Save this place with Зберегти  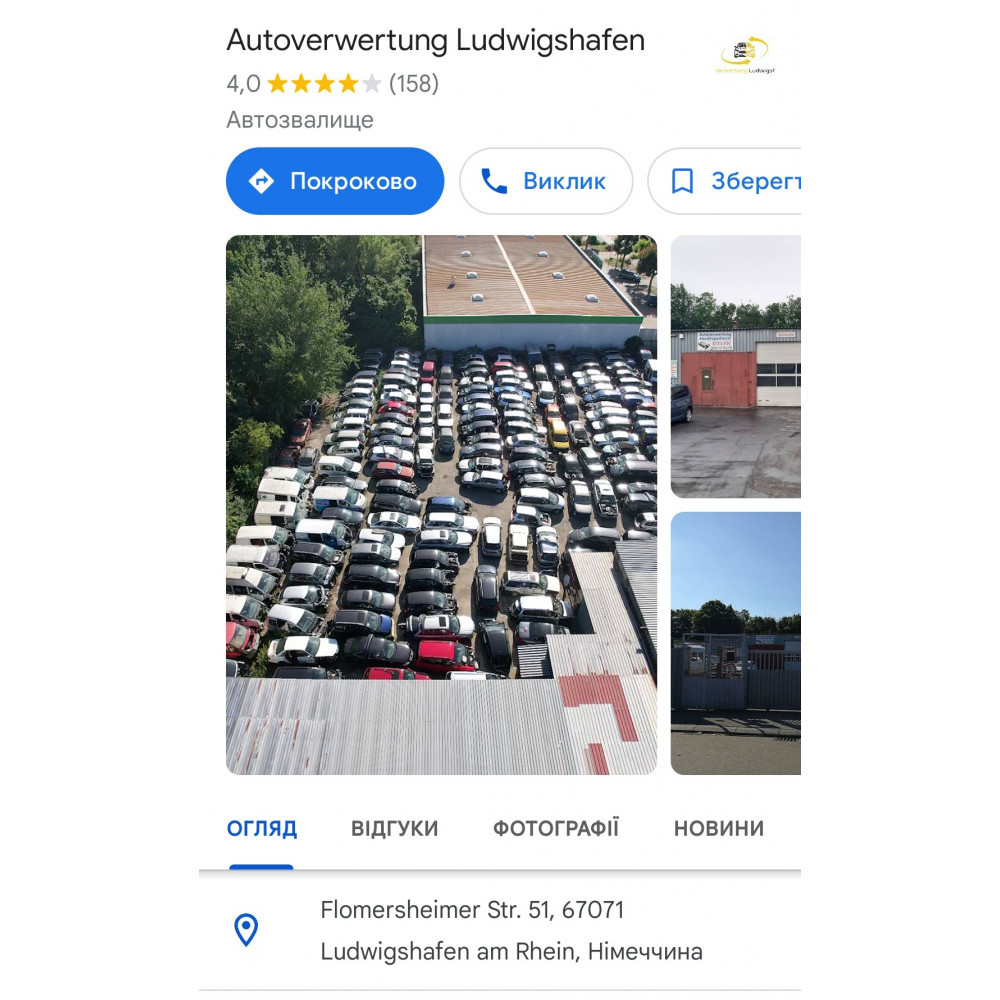tap(726, 181)
